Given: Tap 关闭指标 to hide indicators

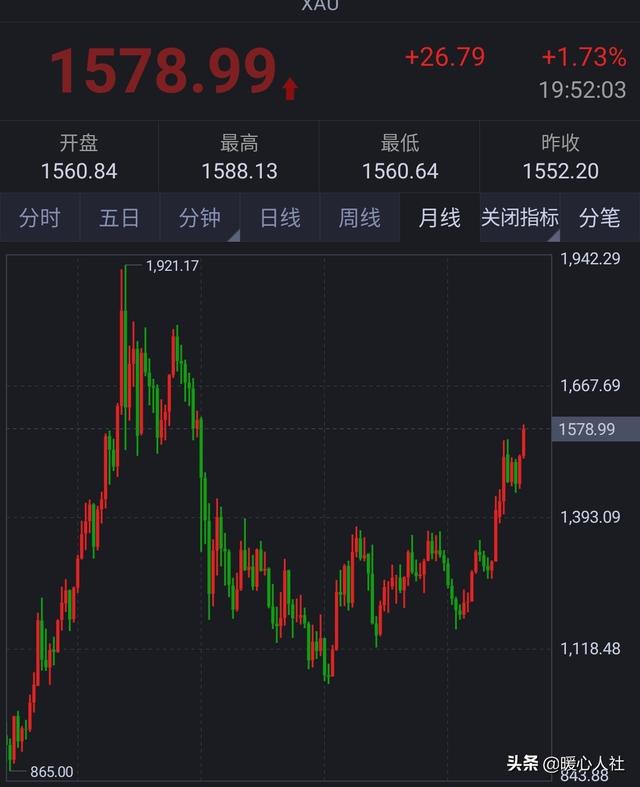Looking at the screenshot, I should click(x=520, y=218).
